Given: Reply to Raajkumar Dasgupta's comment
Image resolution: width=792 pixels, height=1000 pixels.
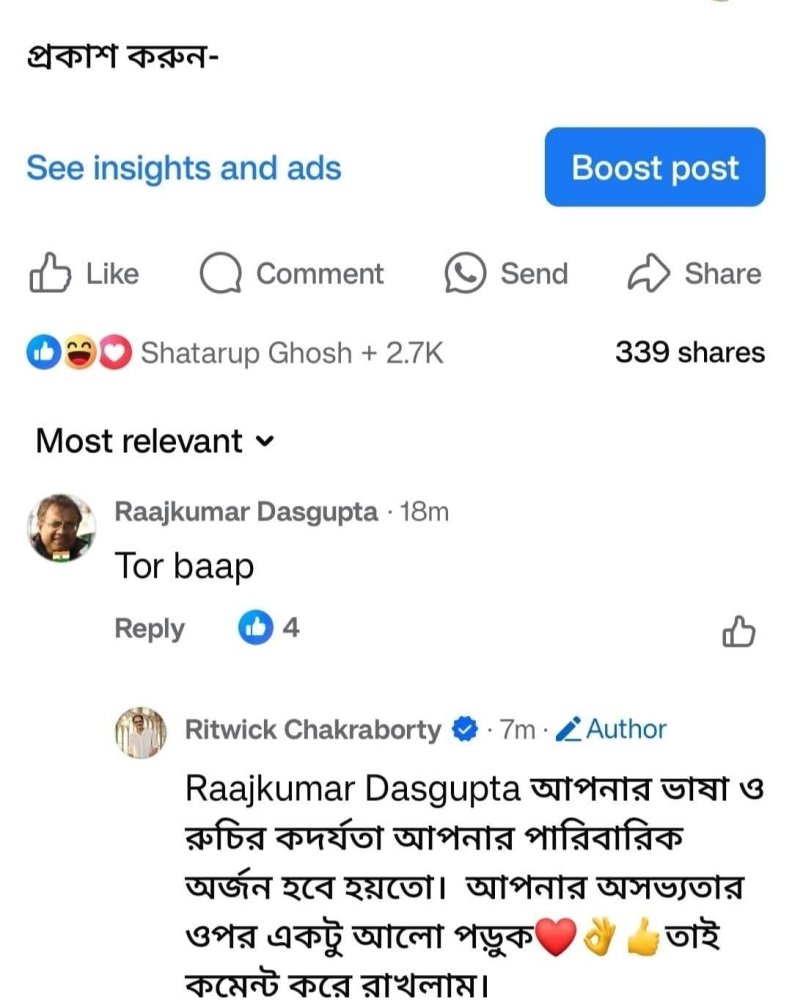Looking at the screenshot, I should click(149, 629).
